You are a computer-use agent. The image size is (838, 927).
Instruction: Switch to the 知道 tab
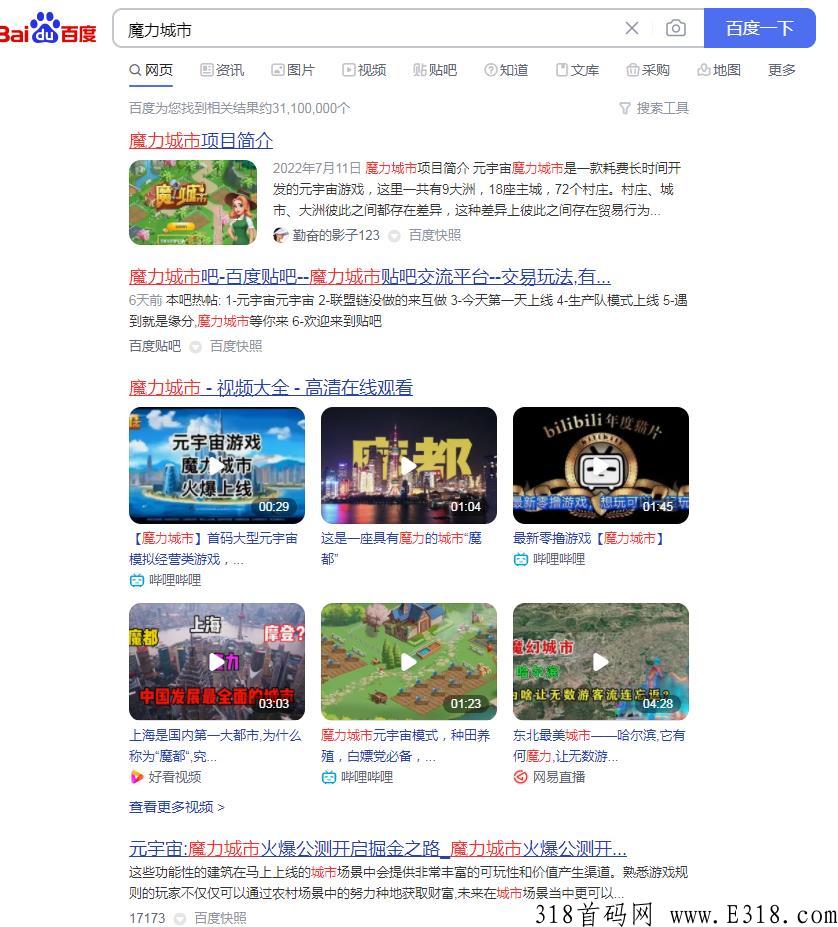[x=506, y=70]
